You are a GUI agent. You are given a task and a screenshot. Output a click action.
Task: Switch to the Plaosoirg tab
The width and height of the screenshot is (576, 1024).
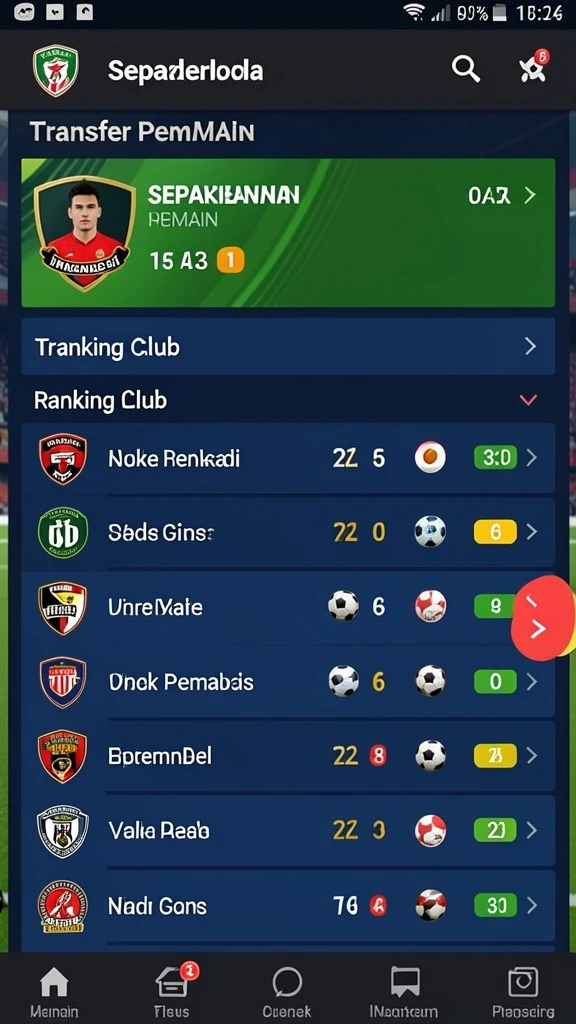click(x=523, y=991)
